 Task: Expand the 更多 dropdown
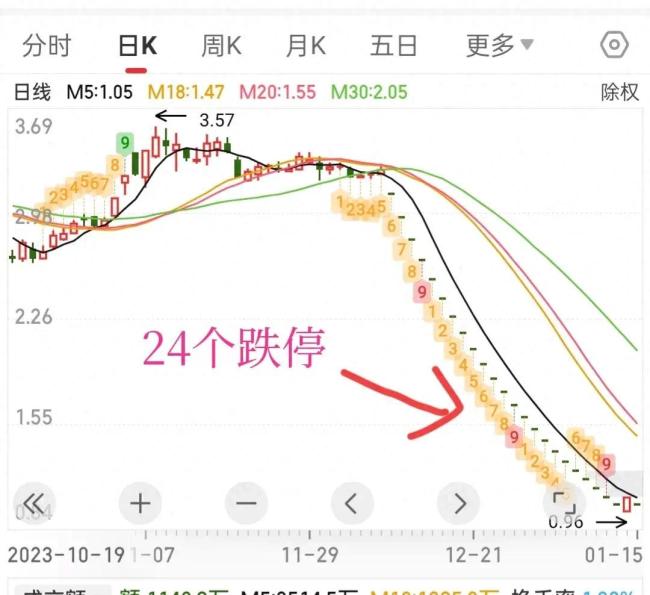tap(499, 46)
